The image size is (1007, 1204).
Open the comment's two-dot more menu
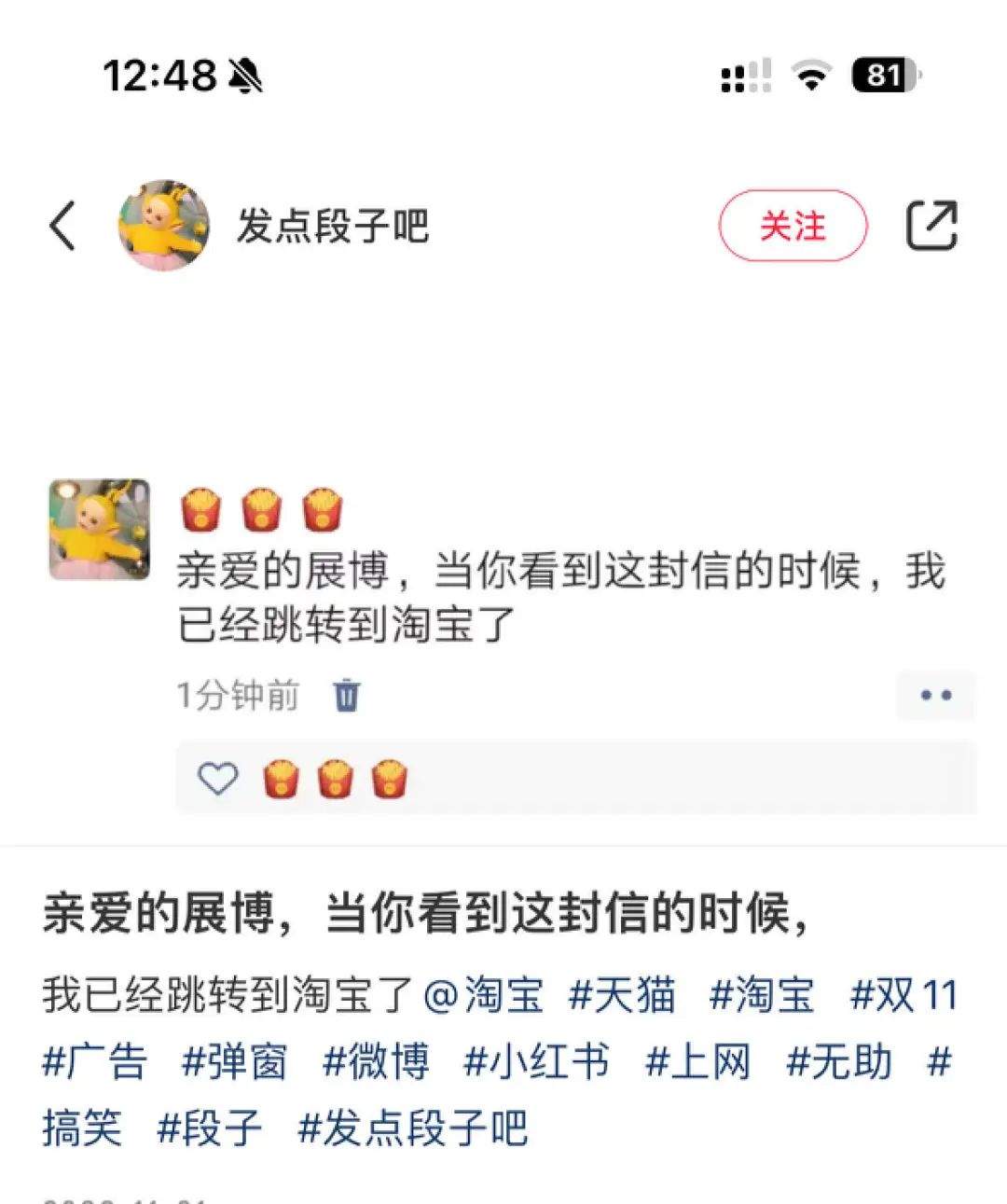click(x=935, y=695)
